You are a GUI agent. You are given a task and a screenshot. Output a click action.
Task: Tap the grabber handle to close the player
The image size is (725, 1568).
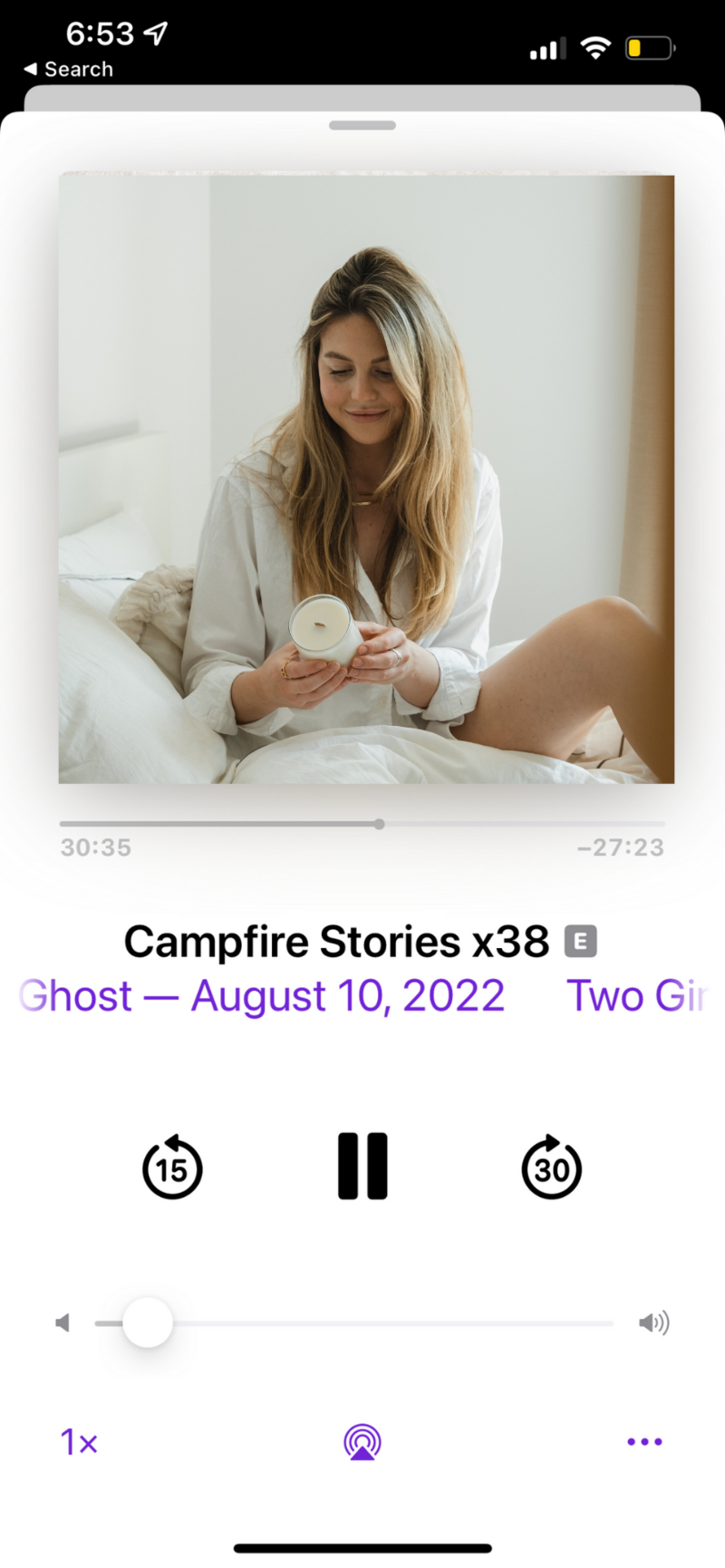pyautogui.click(x=362, y=125)
